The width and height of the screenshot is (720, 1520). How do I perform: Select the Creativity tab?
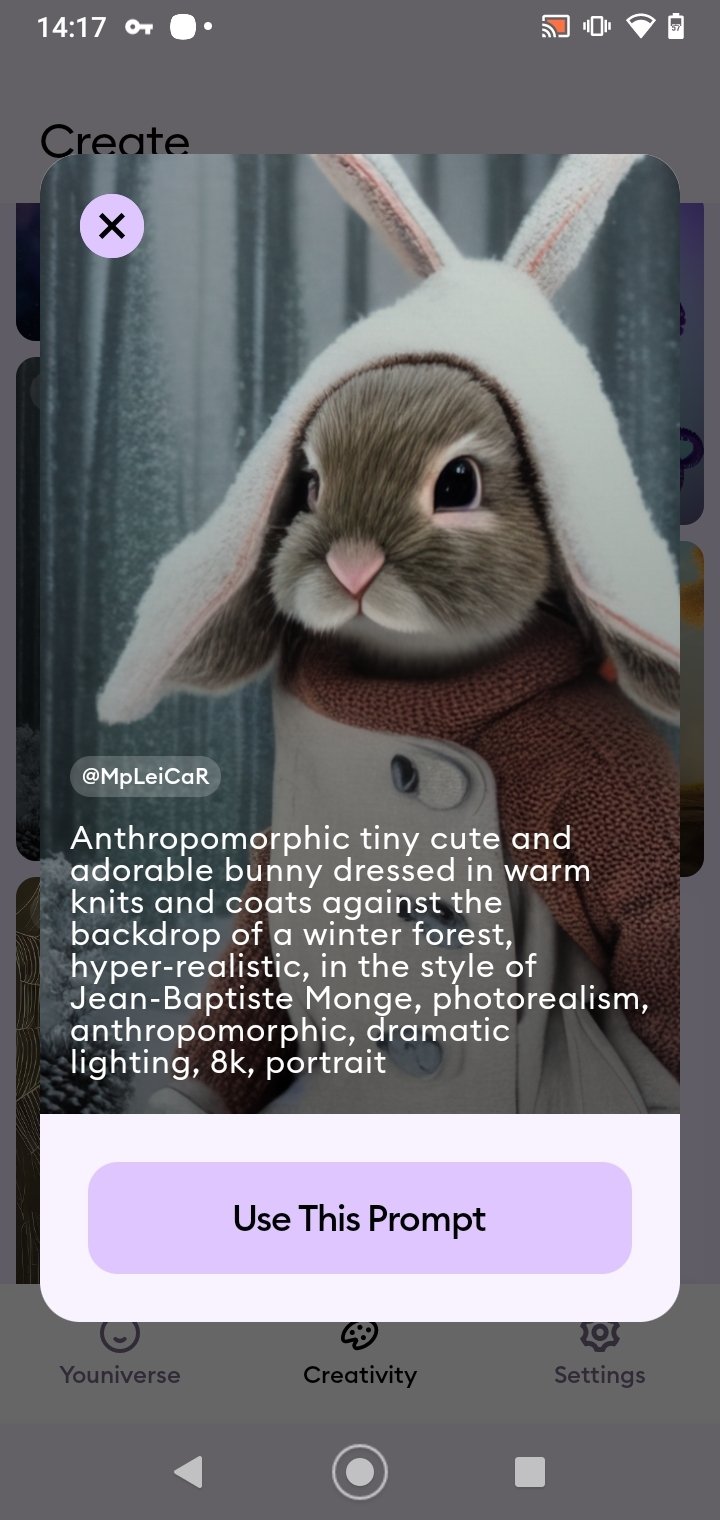click(x=360, y=1354)
